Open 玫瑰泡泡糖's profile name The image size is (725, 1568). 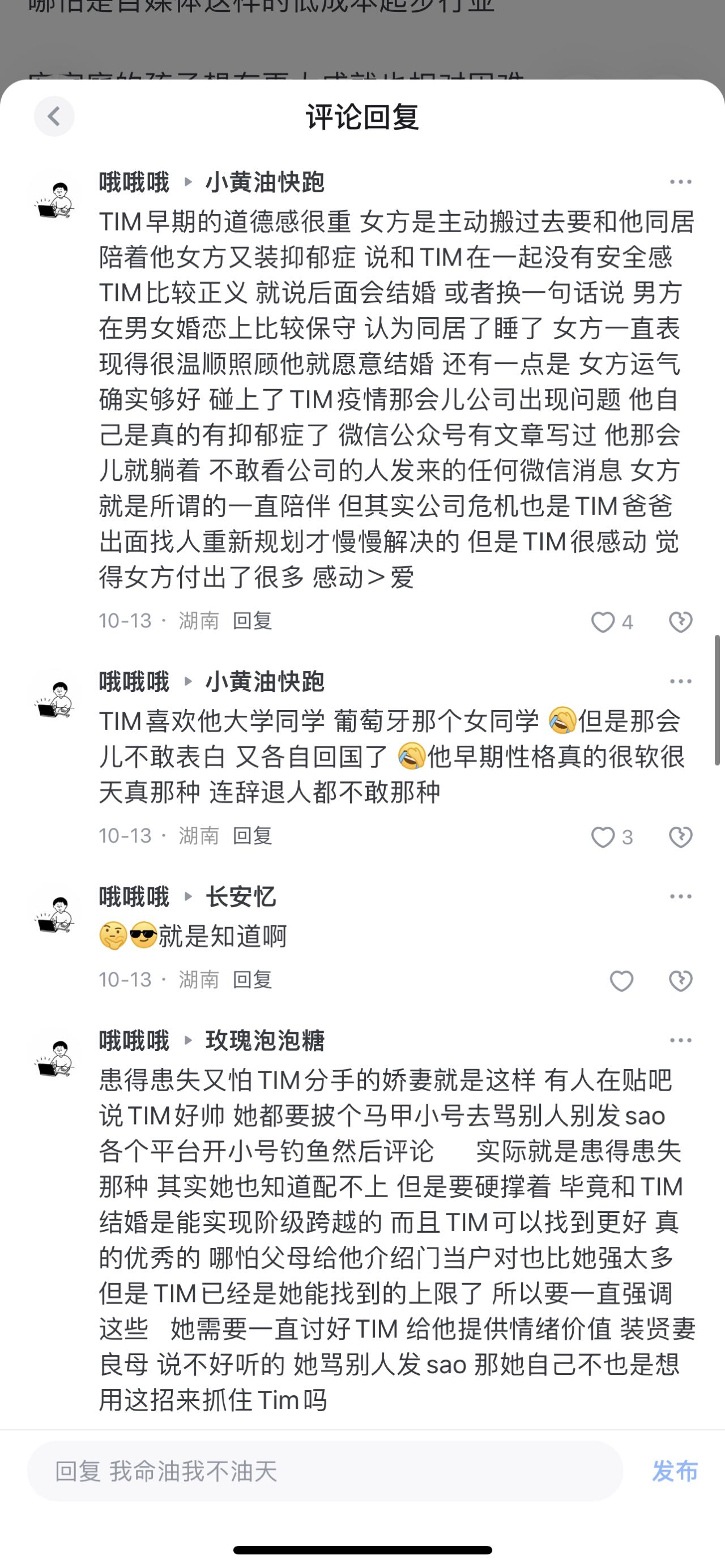coord(265,1041)
